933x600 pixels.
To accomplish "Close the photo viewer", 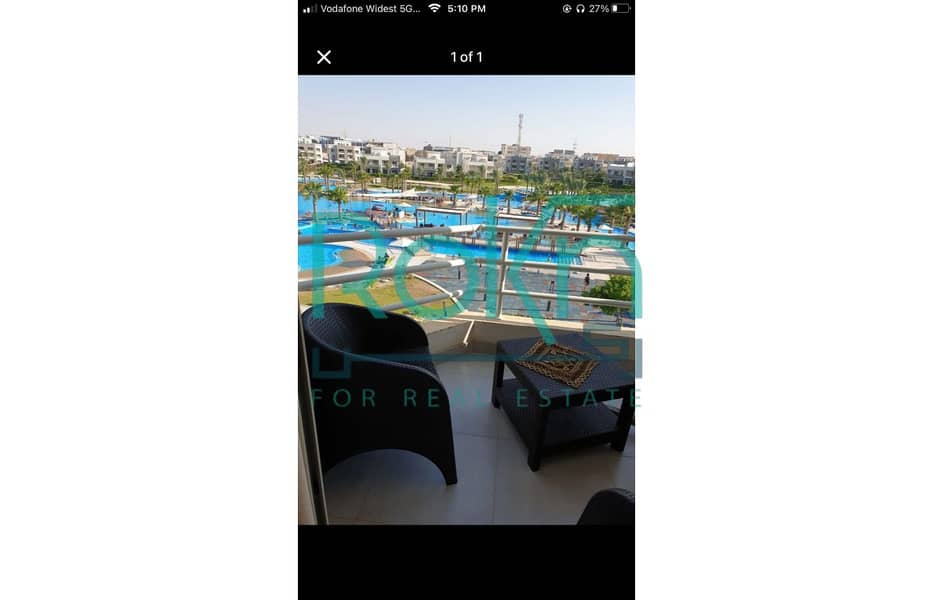I will [x=324, y=57].
